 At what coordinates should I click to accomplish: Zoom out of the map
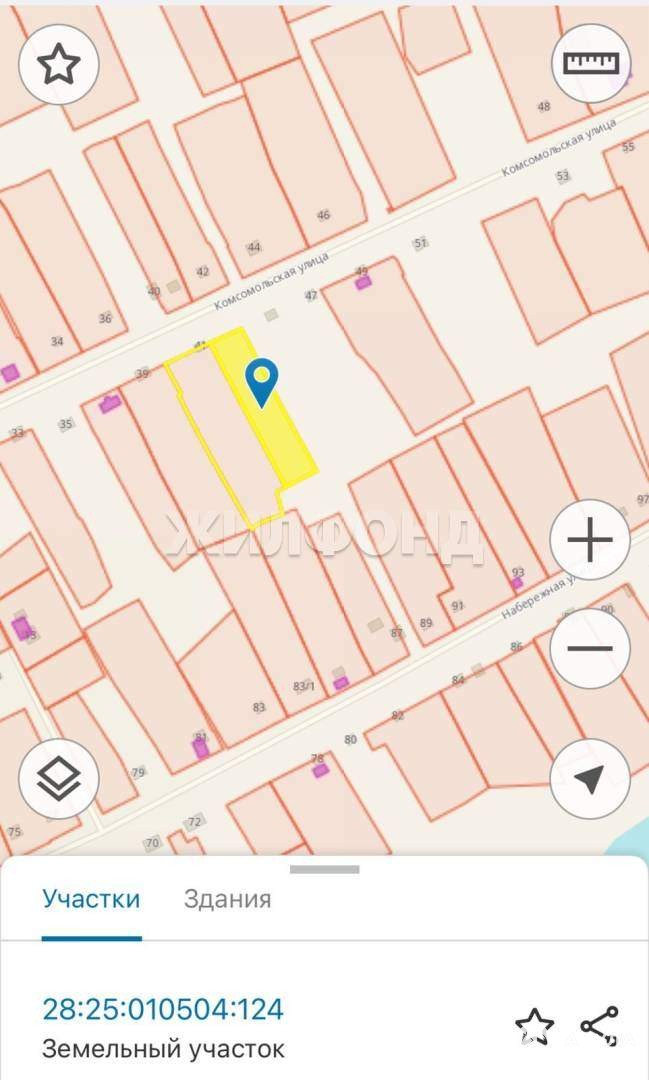click(590, 648)
